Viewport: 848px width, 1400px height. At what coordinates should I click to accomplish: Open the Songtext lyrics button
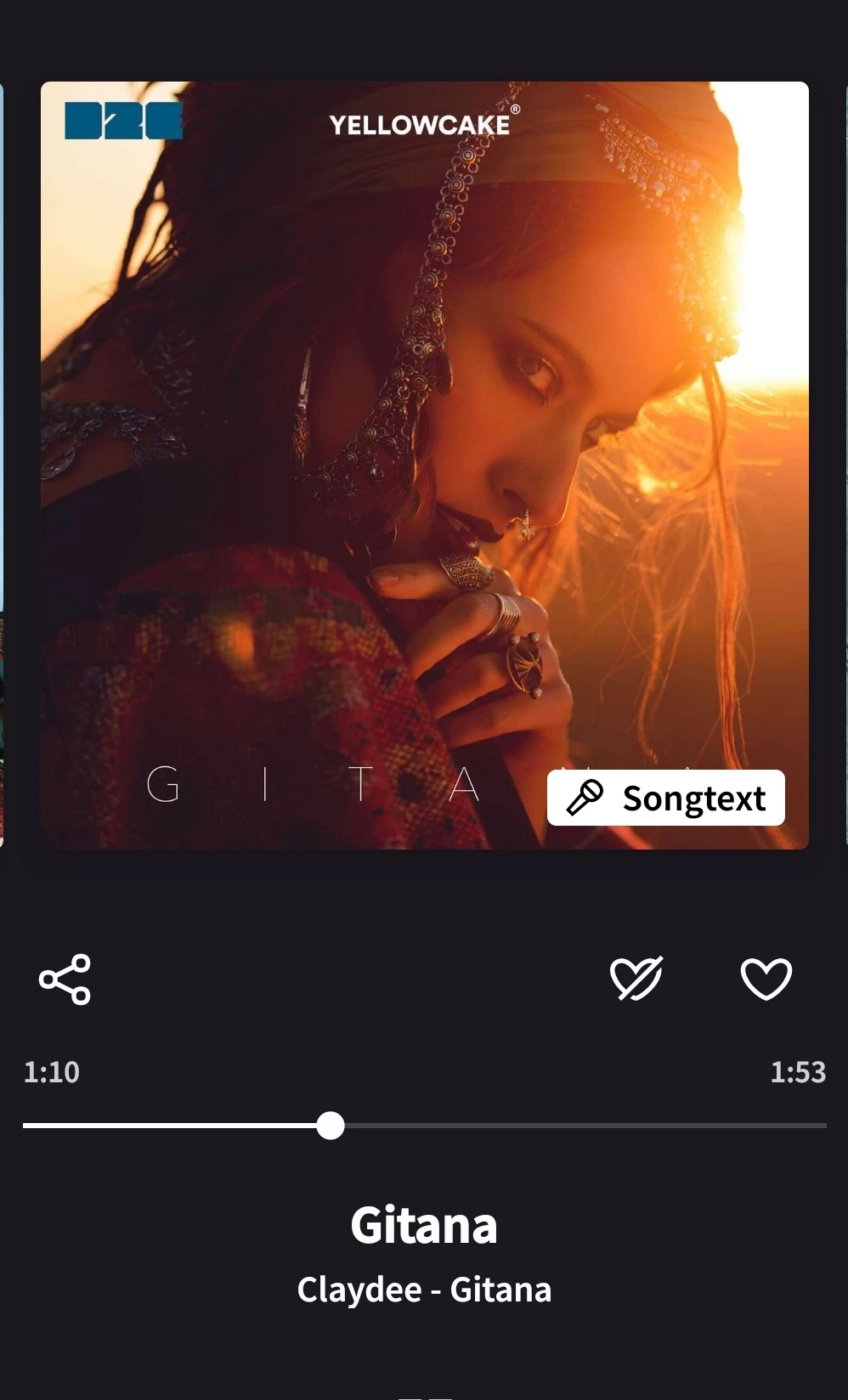coord(665,798)
